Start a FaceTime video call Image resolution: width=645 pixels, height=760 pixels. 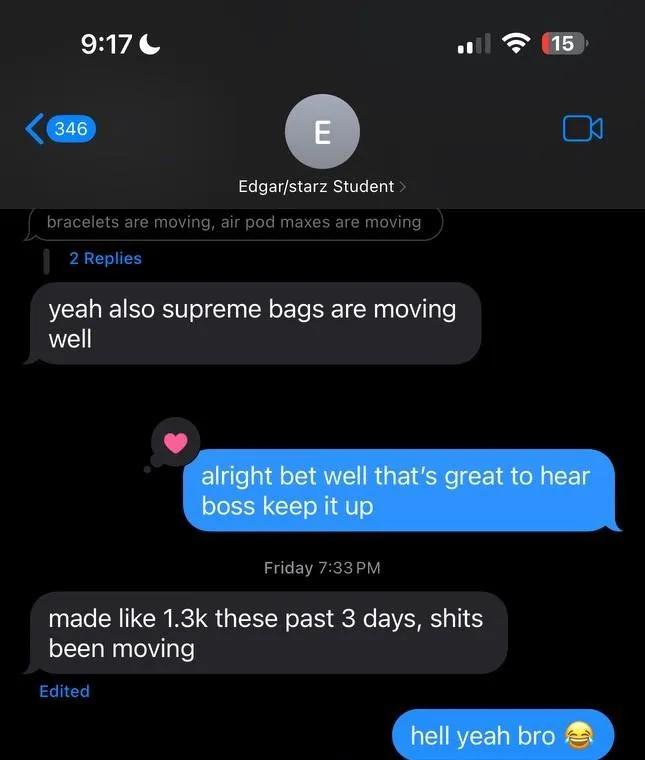(582, 128)
